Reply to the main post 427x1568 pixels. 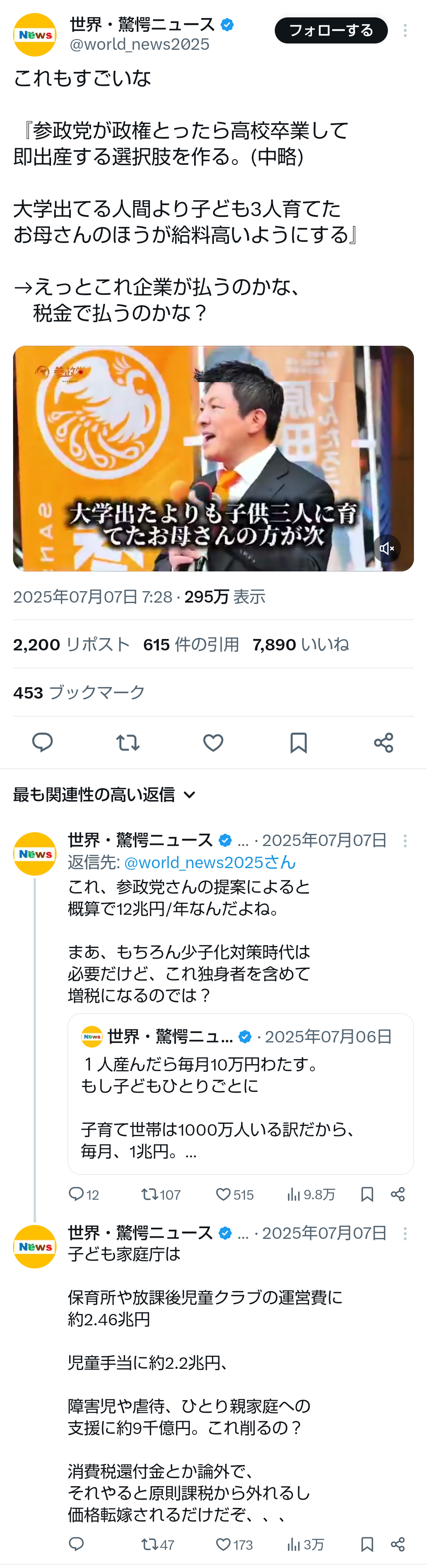click(x=43, y=743)
